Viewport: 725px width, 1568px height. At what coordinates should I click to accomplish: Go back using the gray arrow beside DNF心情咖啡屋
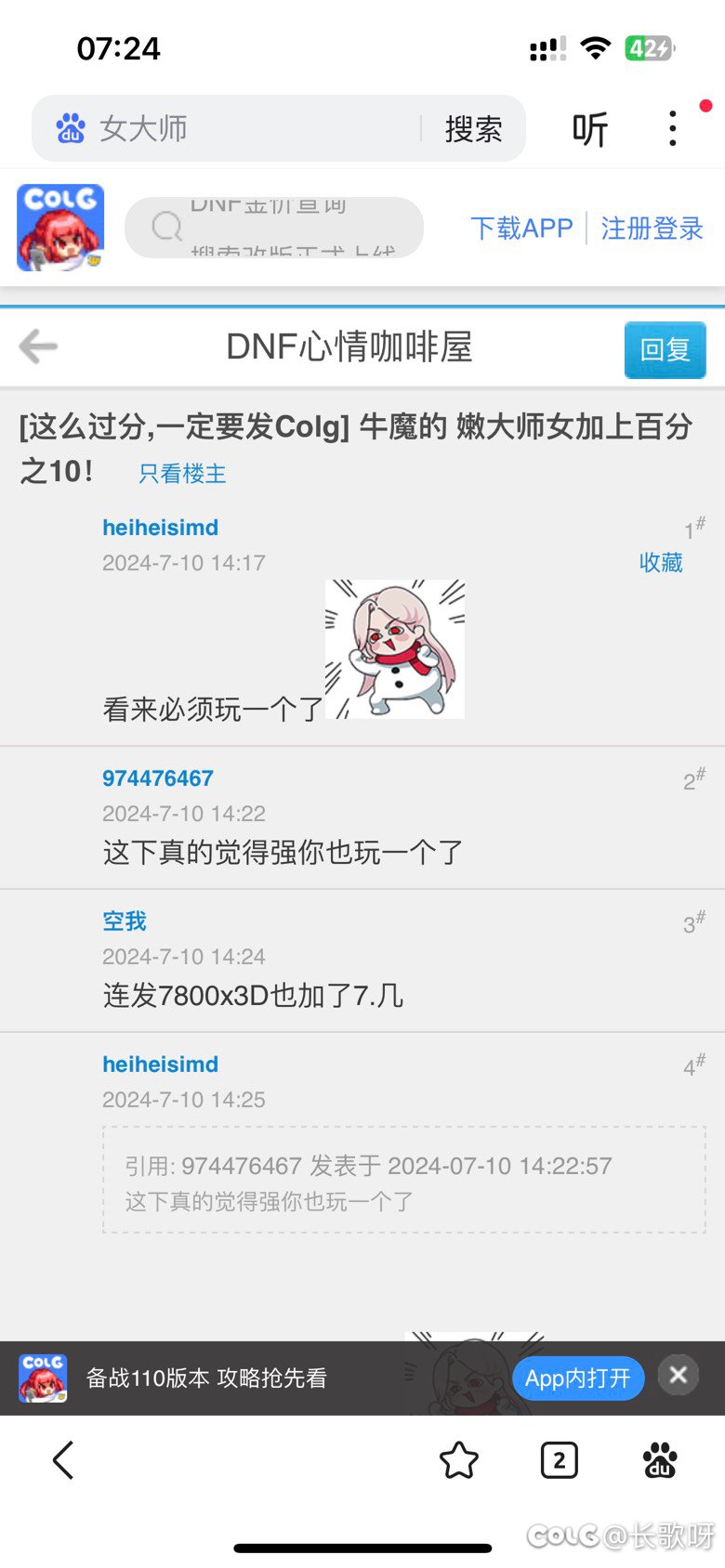click(38, 346)
